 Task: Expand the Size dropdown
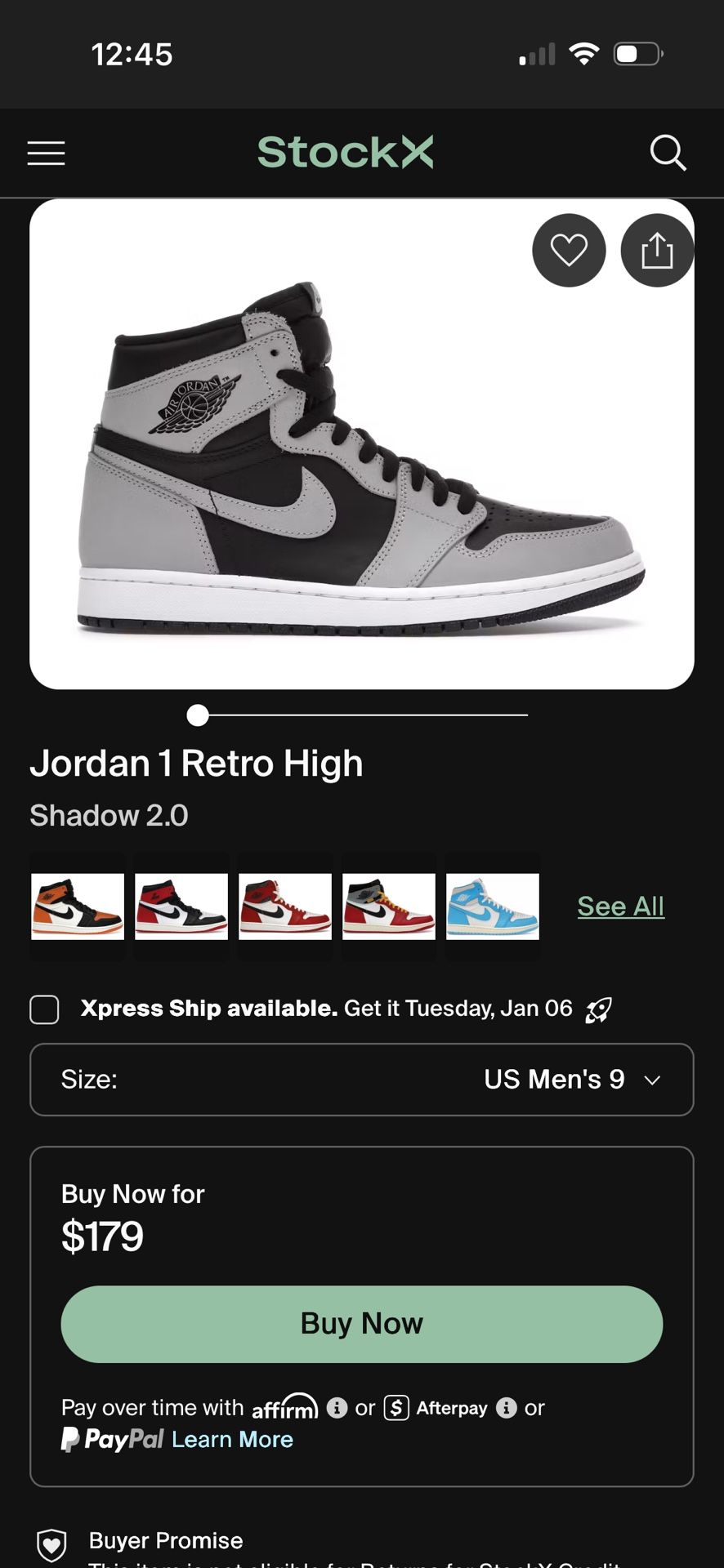362,1080
